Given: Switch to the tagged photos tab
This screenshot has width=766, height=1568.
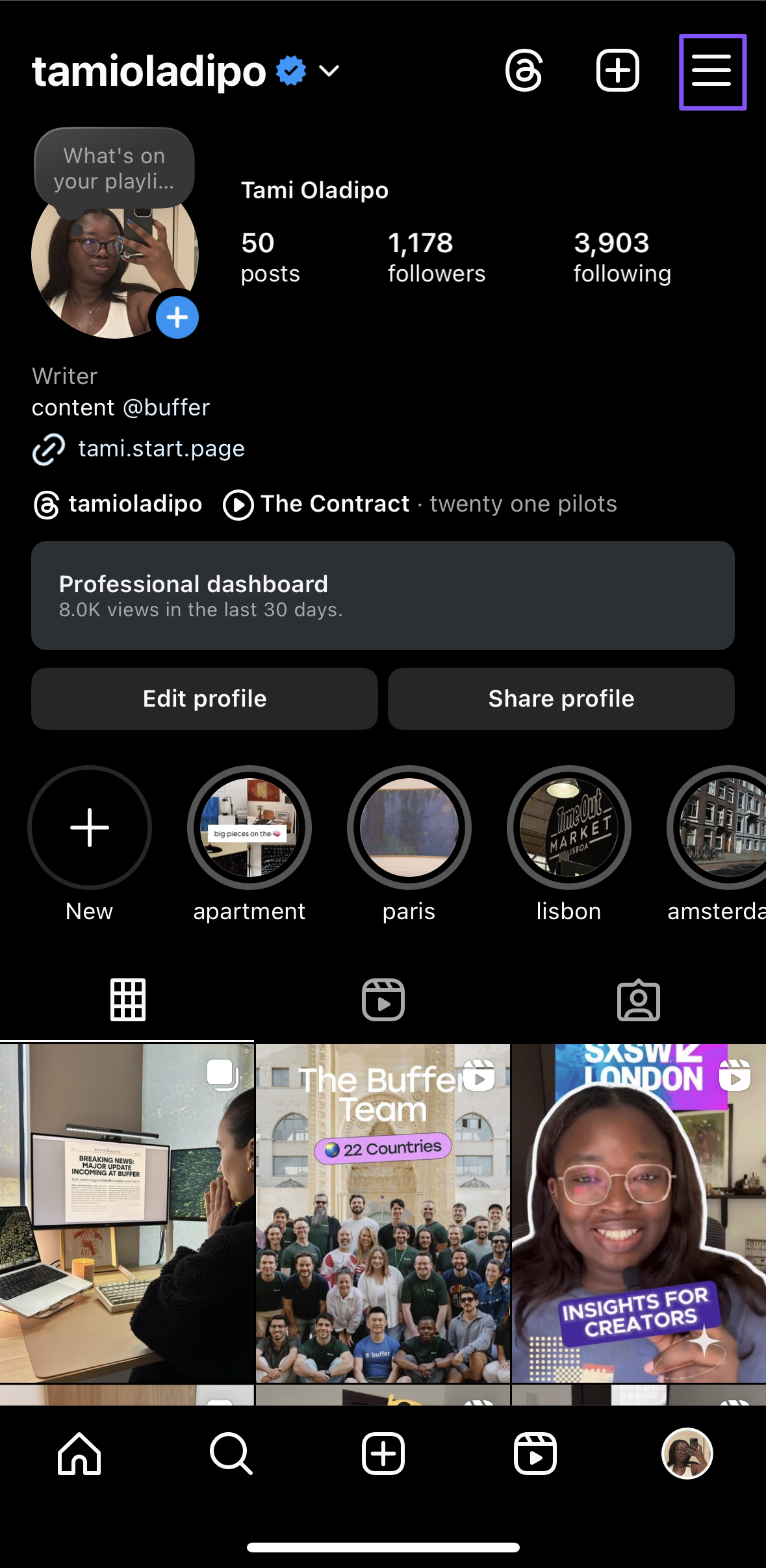Looking at the screenshot, I should (638, 1000).
